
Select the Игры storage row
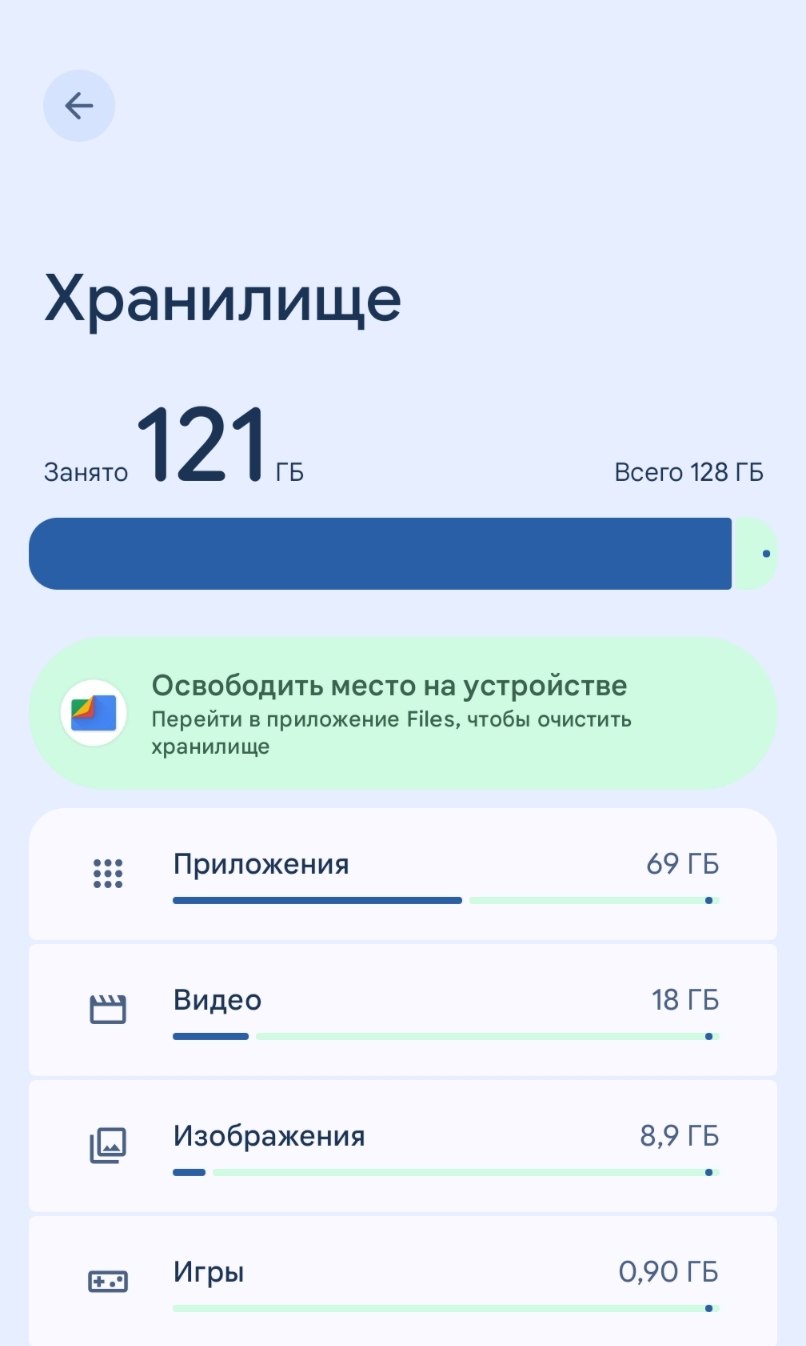(x=403, y=1281)
